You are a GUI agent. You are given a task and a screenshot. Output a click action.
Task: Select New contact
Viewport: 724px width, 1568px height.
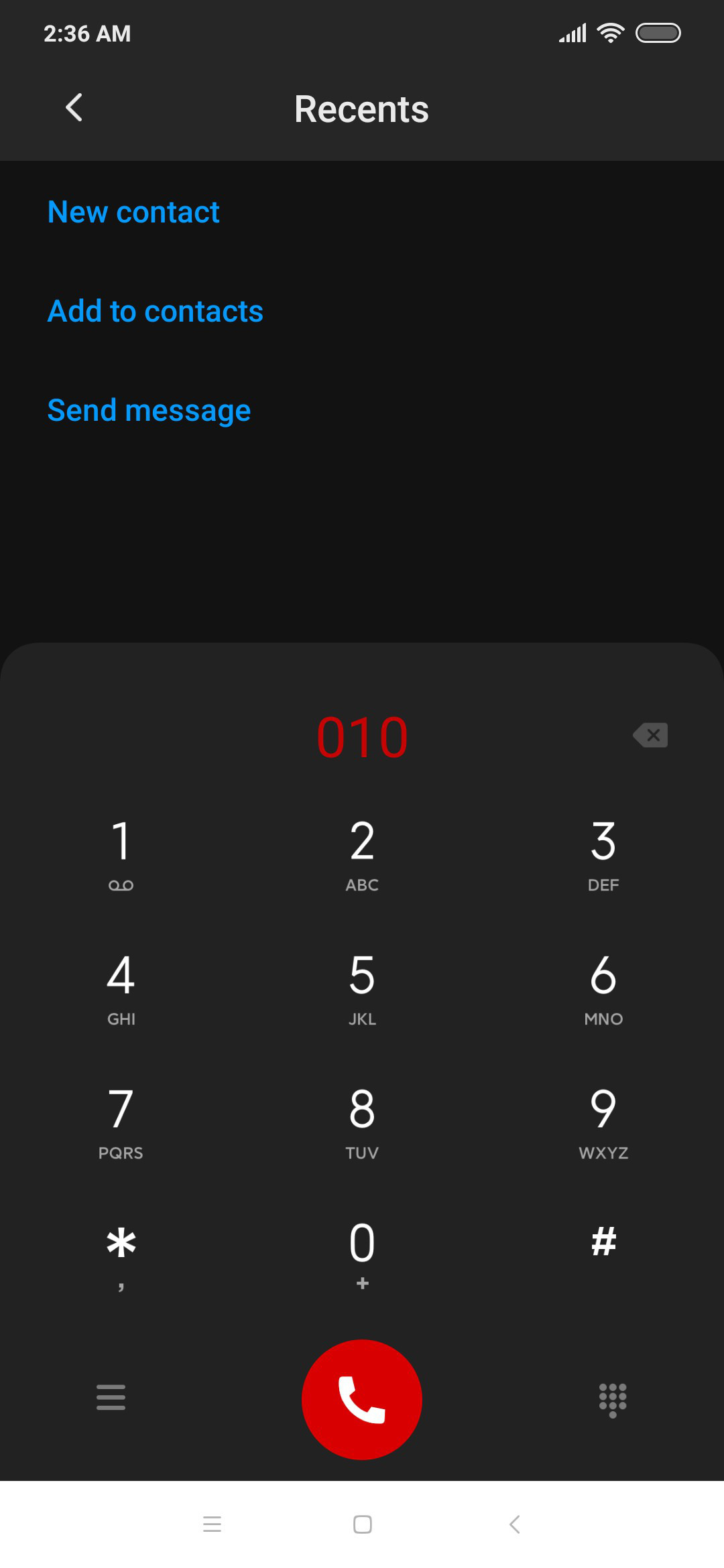point(133,212)
